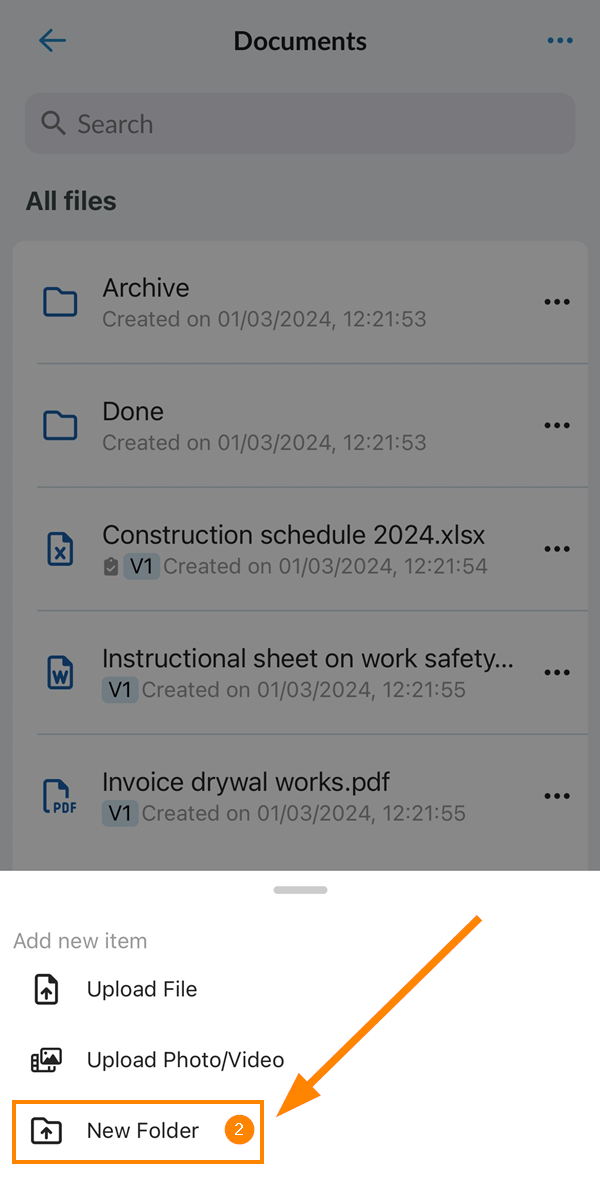
Task: Show options for Invoice drywal works.pdf
Action: [x=557, y=796]
